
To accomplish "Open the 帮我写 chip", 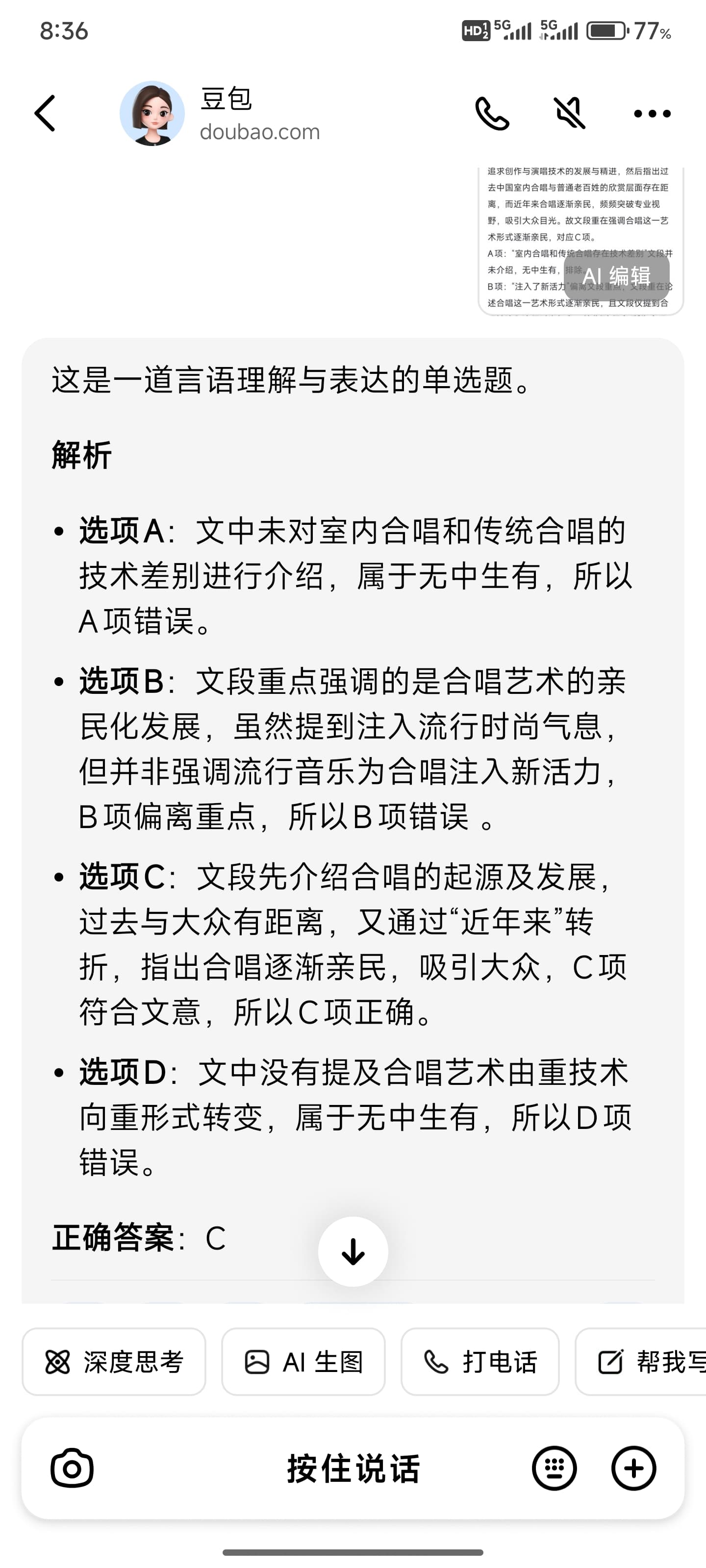I will point(641,1362).
